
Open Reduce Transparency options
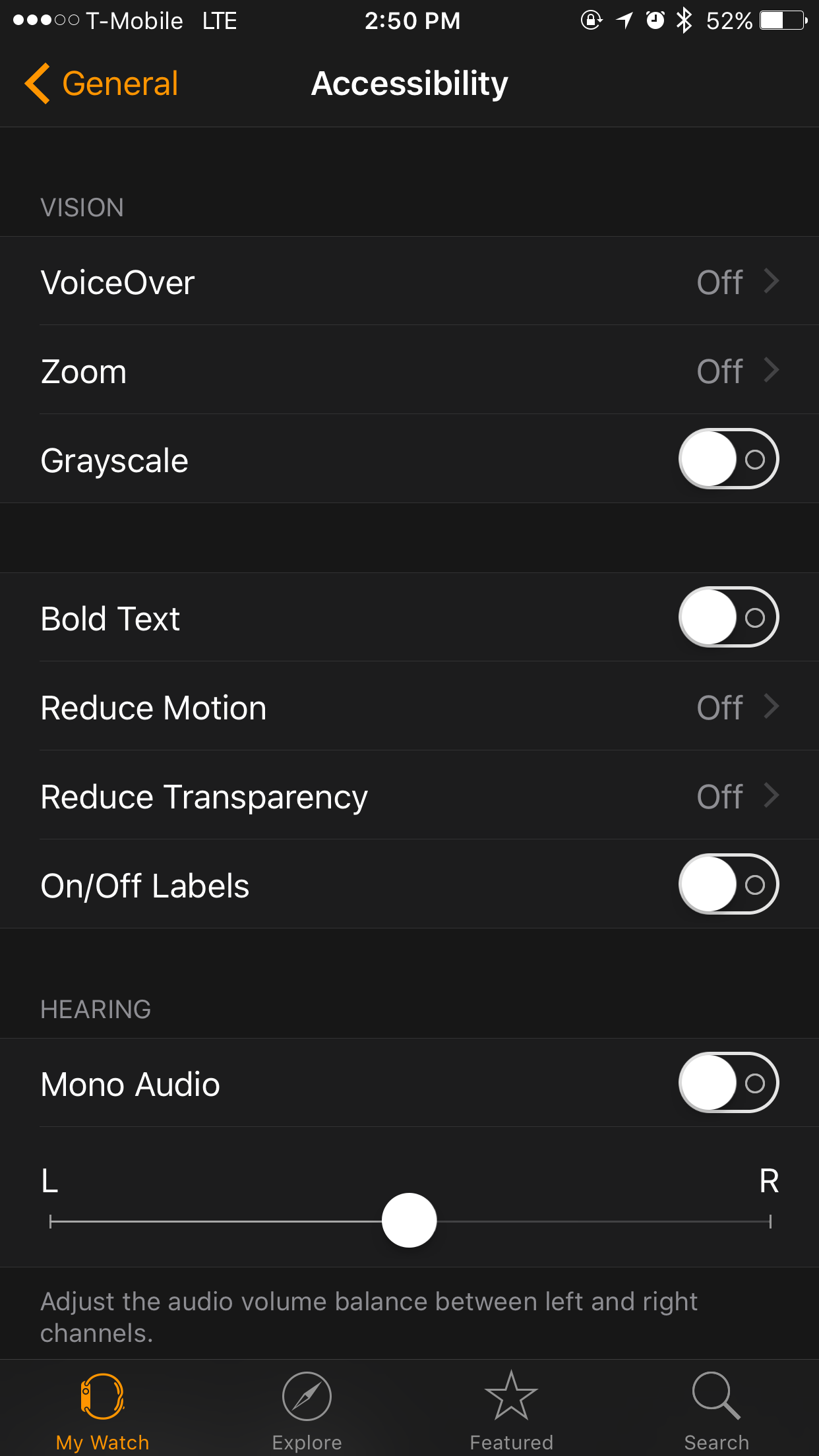[409, 796]
